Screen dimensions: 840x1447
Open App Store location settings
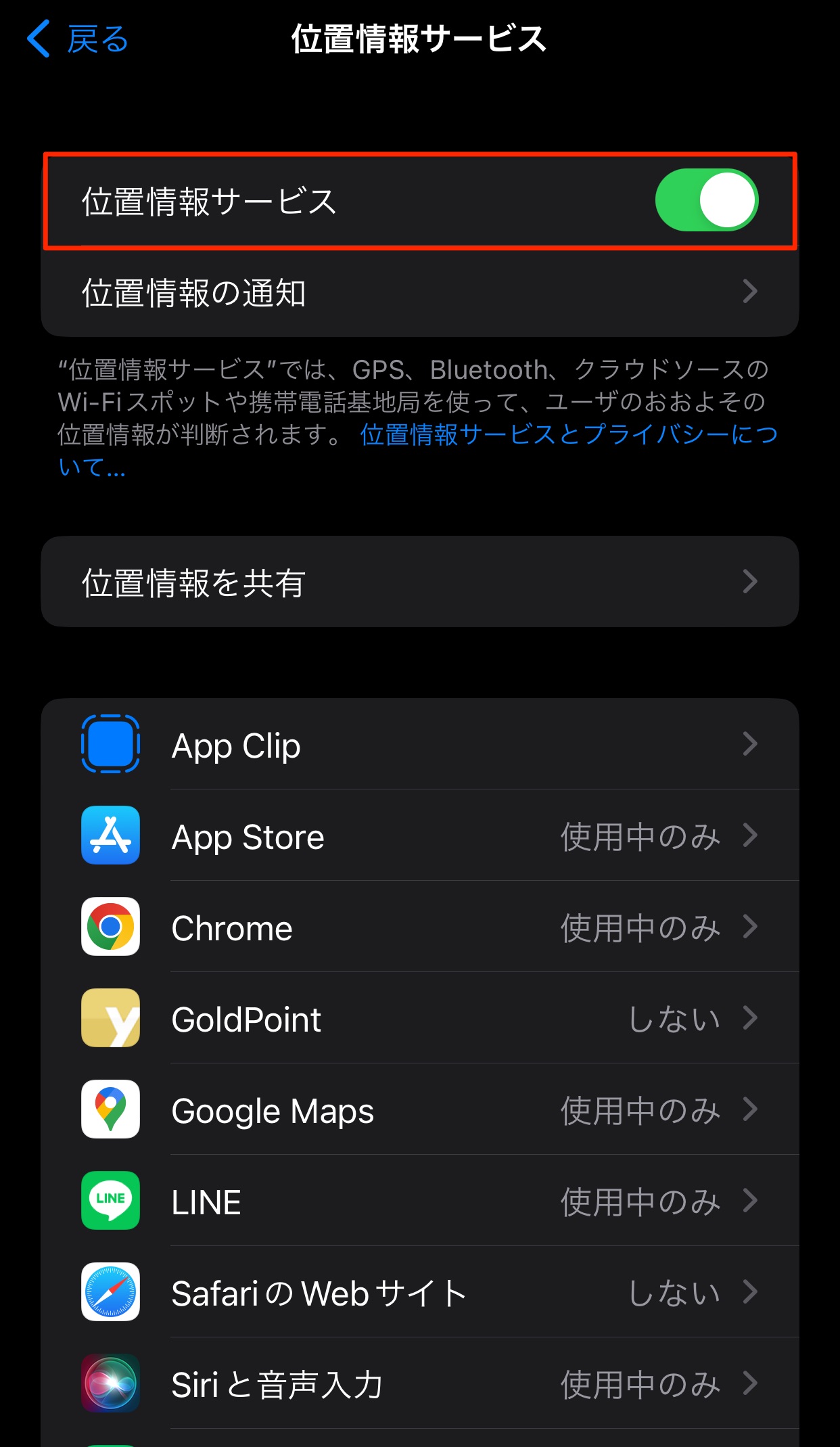(x=419, y=836)
